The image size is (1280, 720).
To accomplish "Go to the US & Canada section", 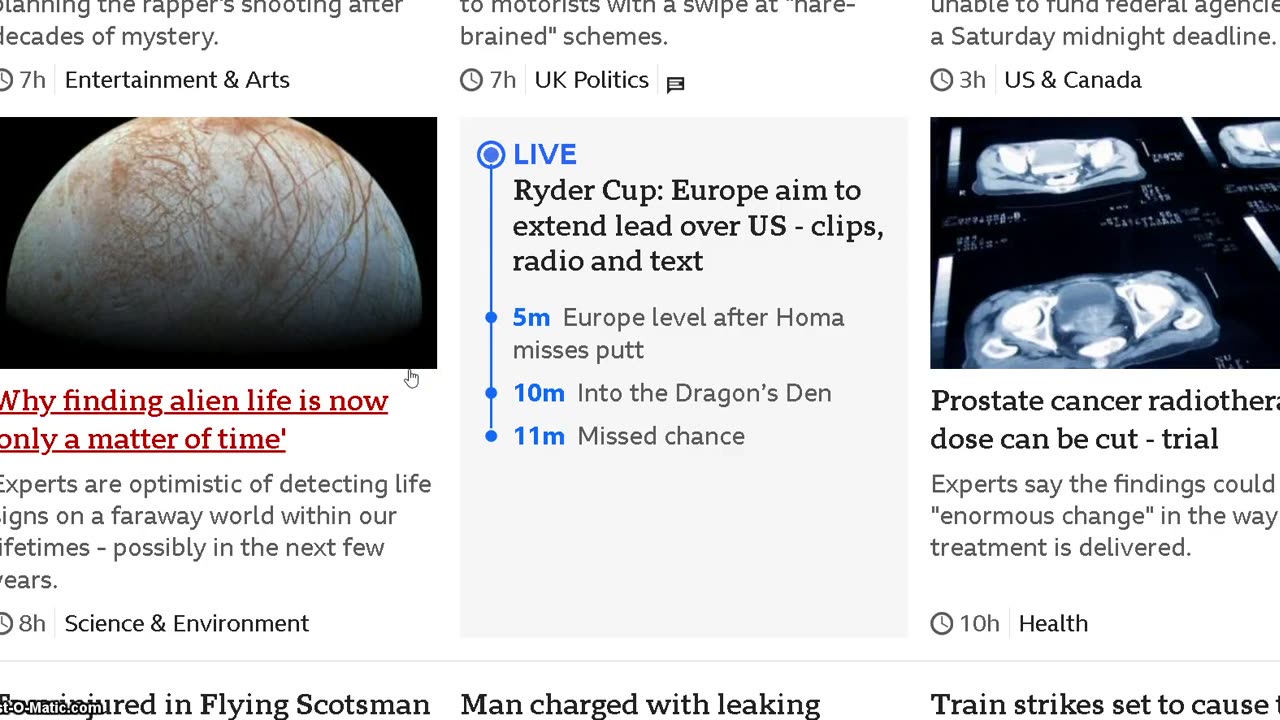I will coord(1072,80).
